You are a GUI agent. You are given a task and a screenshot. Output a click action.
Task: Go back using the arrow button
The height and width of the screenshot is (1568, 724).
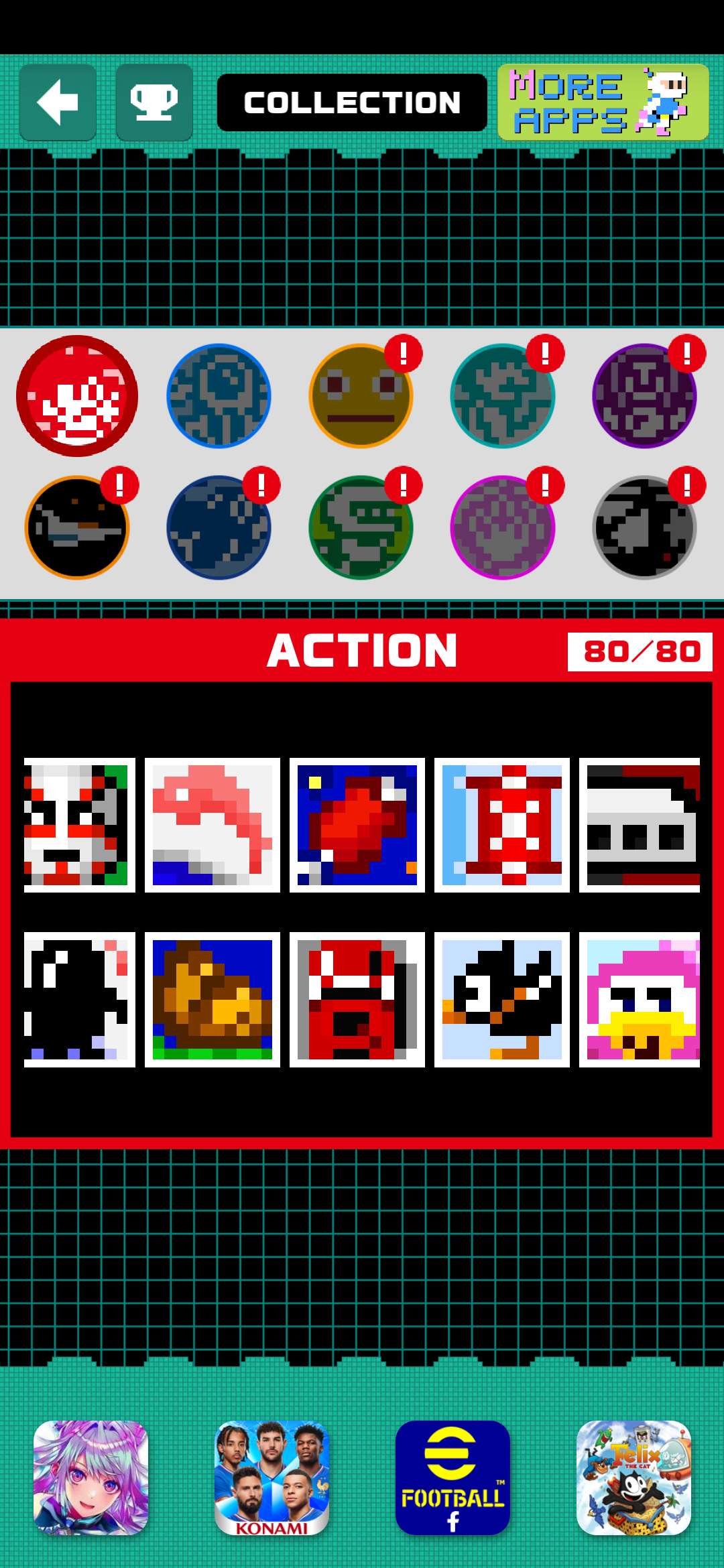pyautogui.click(x=58, y=103)
